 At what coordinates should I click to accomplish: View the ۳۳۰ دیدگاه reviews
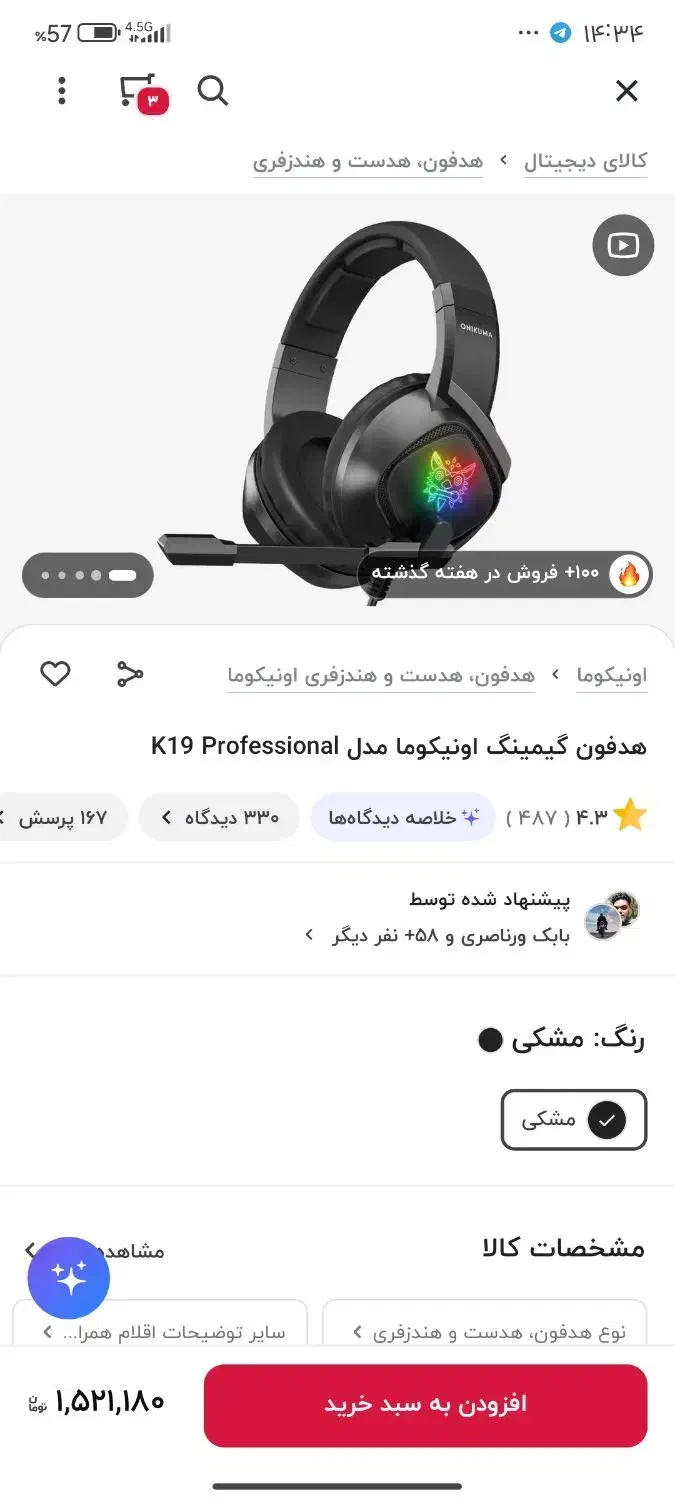220,817
